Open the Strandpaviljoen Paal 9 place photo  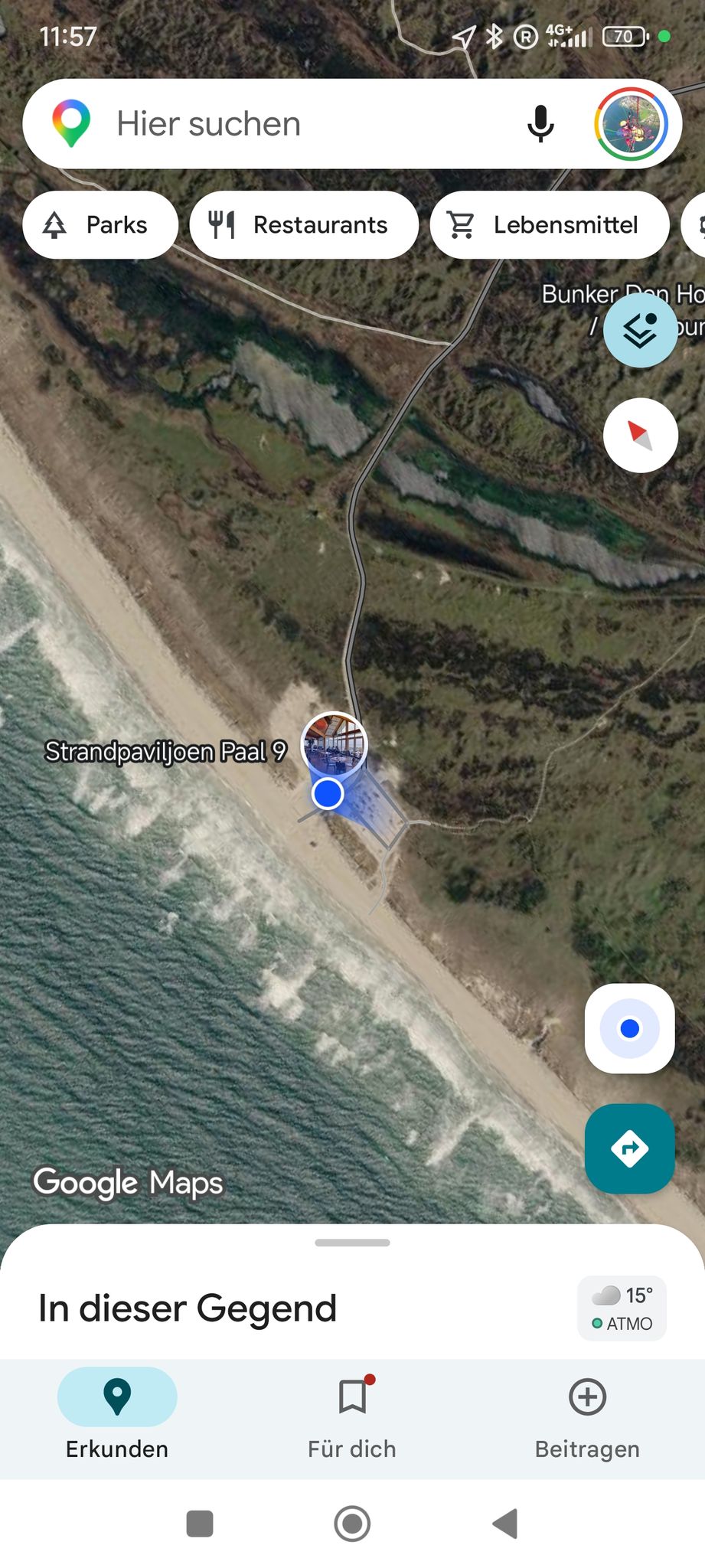click(x=334, y=745)
